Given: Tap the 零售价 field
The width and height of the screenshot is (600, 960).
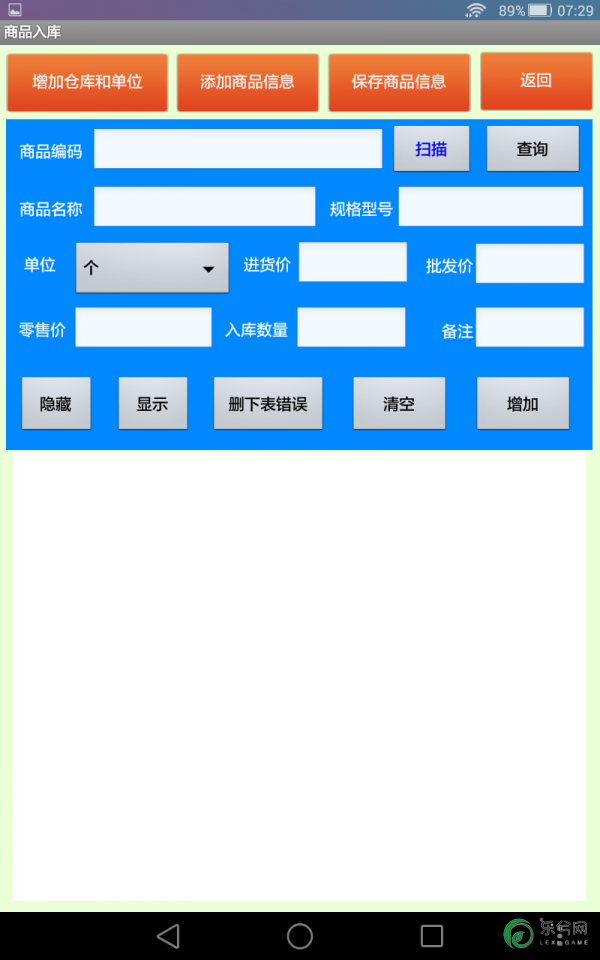Looking at the screenshot, I should pos(143,328).
